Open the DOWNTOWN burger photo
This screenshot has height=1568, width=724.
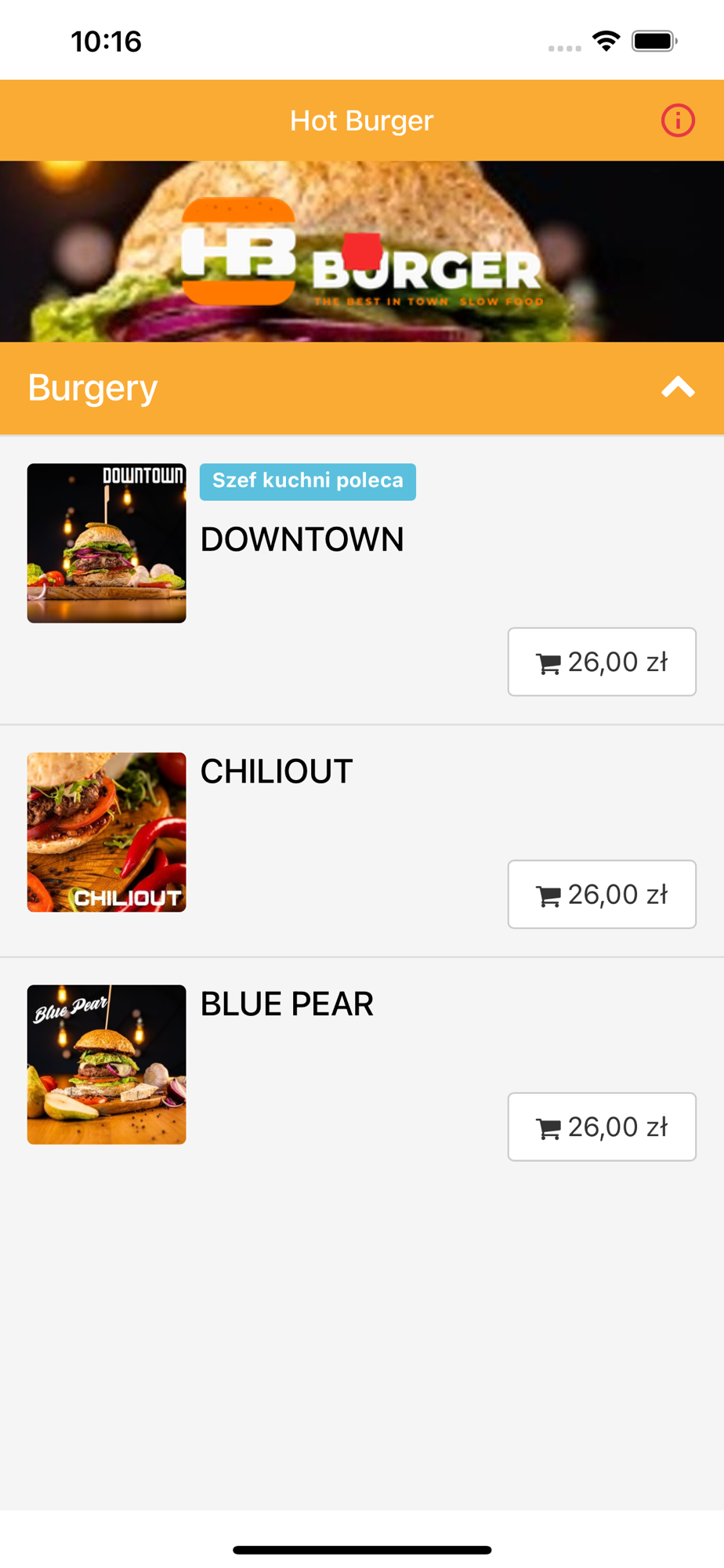pos(107,543)
